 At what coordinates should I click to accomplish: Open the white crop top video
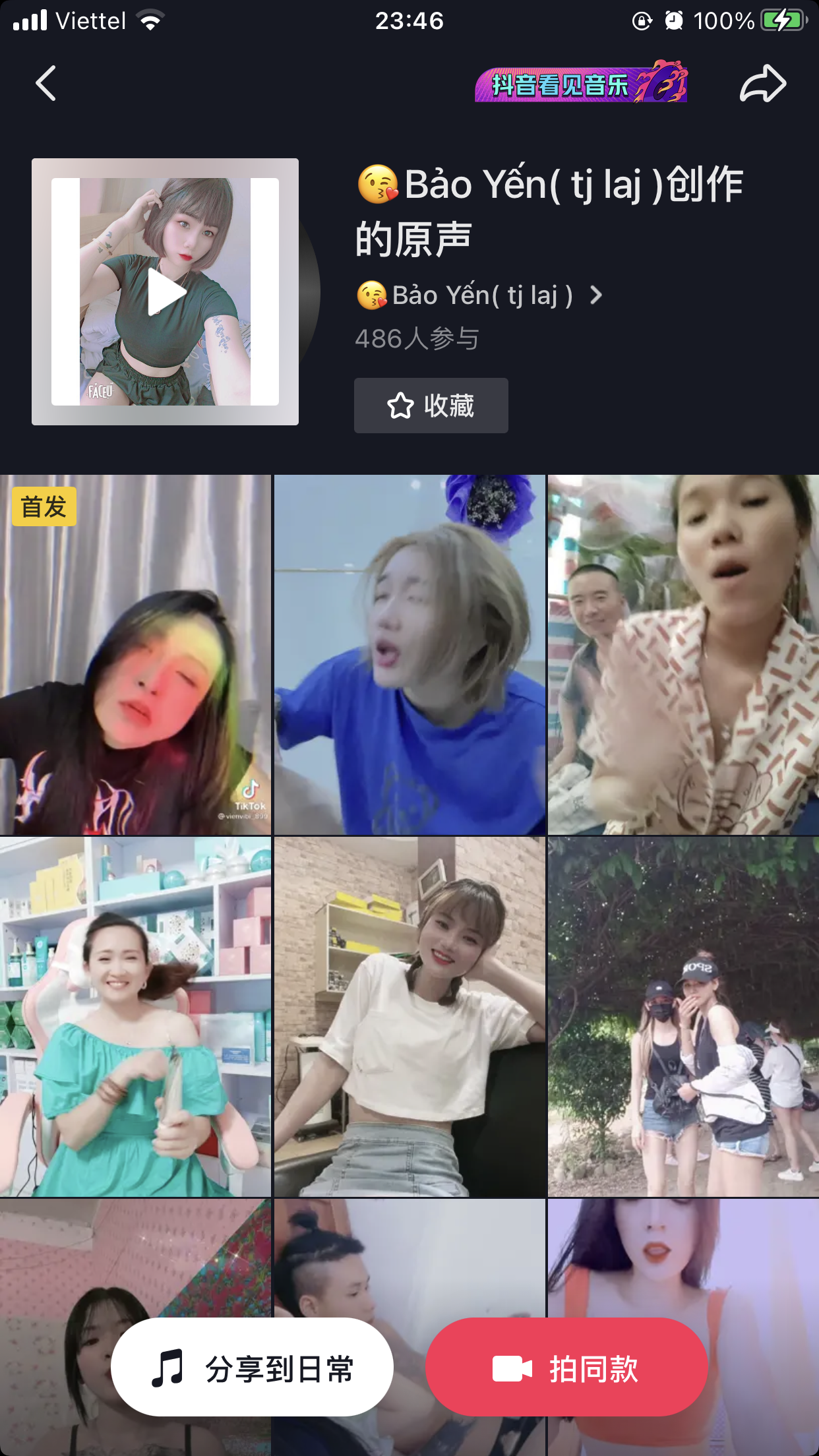pos(409,1017)
